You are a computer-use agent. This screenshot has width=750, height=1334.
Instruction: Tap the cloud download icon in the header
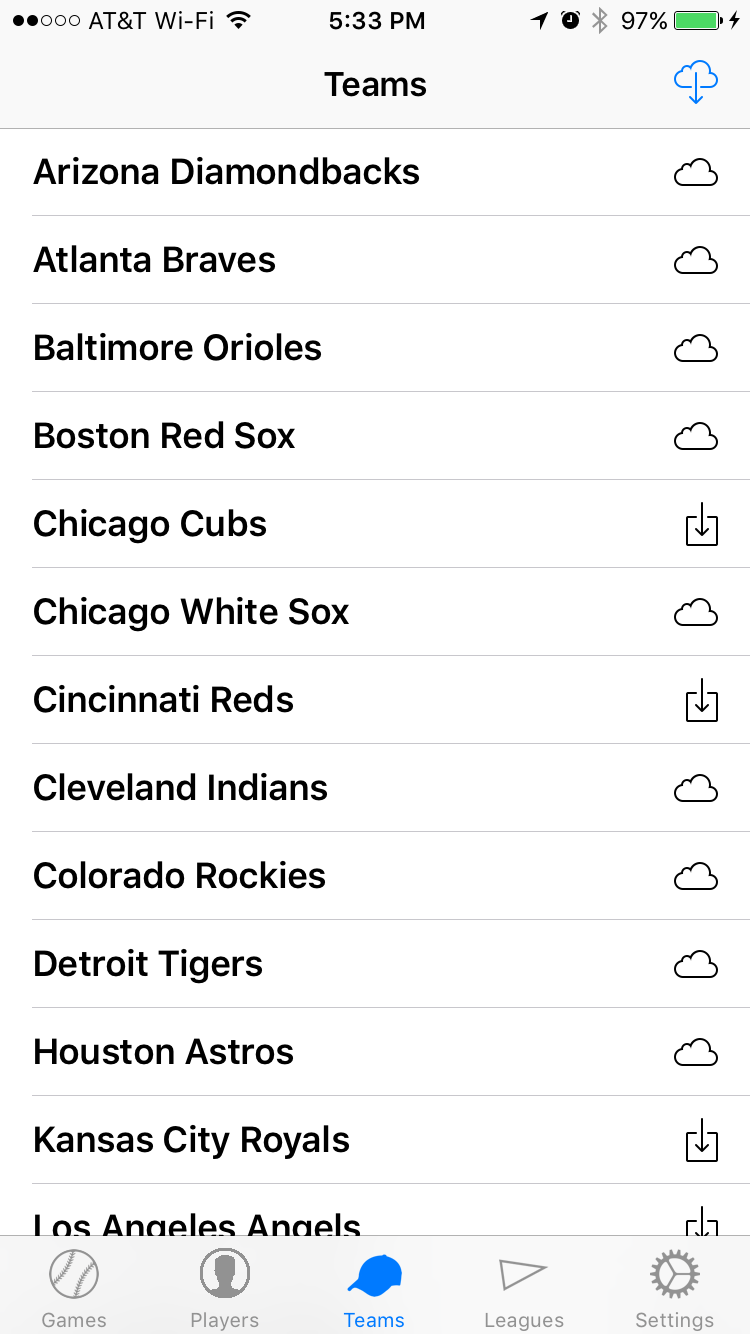696,83
